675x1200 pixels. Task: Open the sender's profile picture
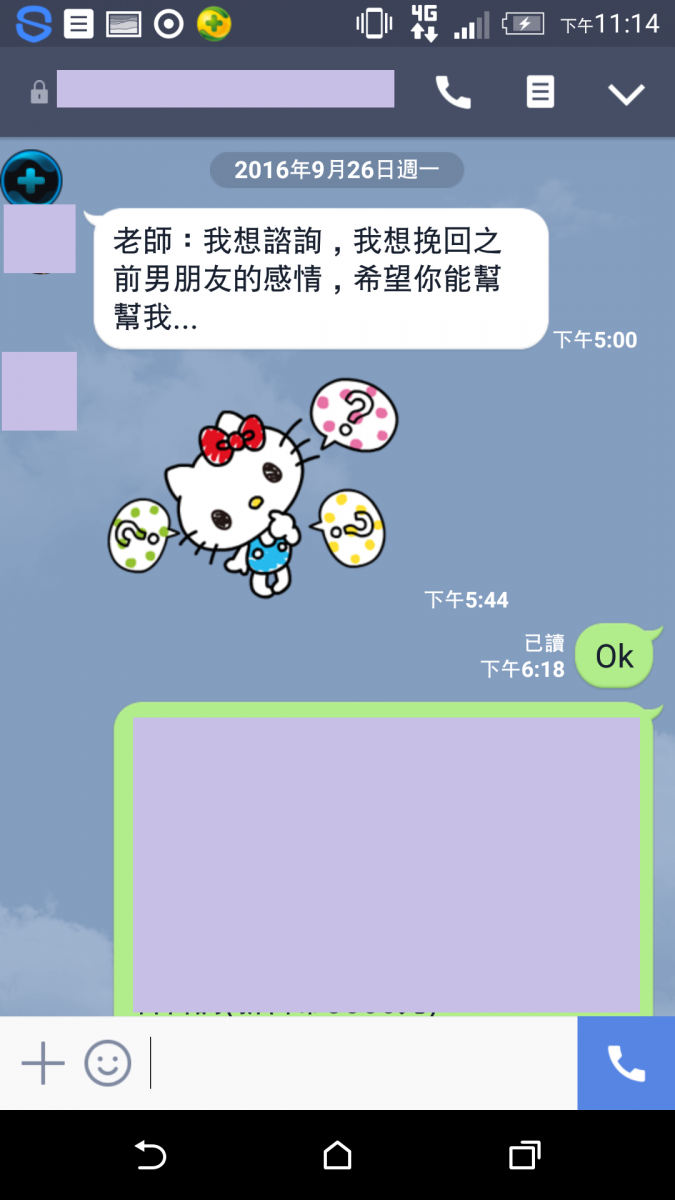(39, 238)
